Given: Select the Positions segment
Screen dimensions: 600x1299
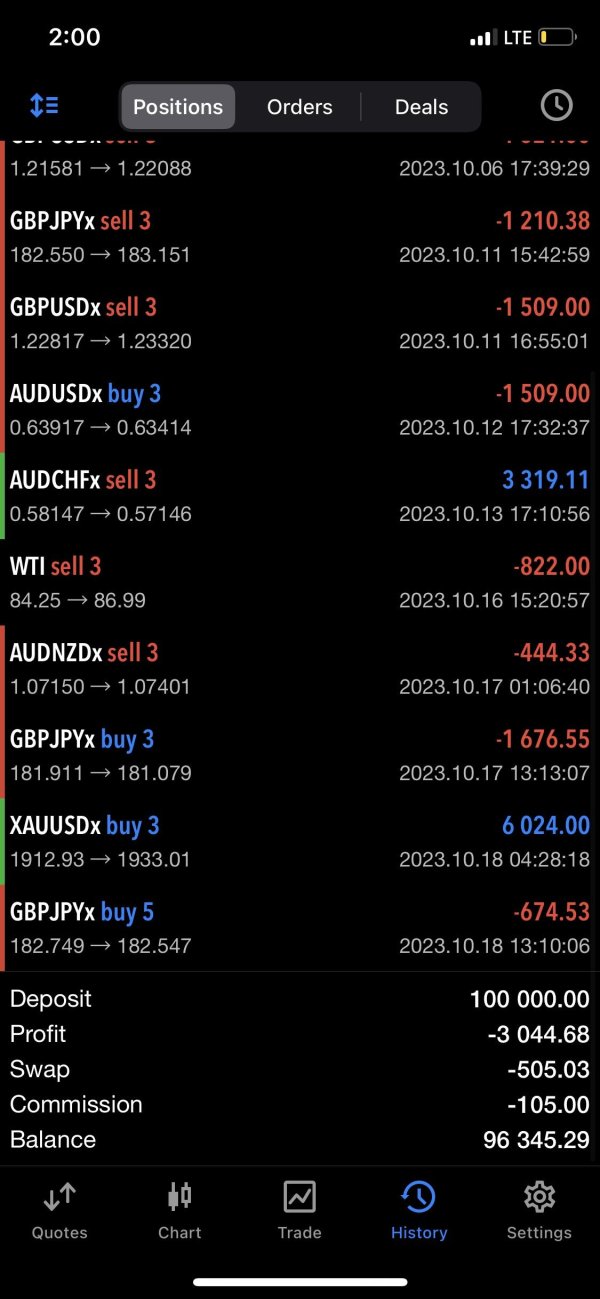Looking at the screenshot, I should click(178, 107).
